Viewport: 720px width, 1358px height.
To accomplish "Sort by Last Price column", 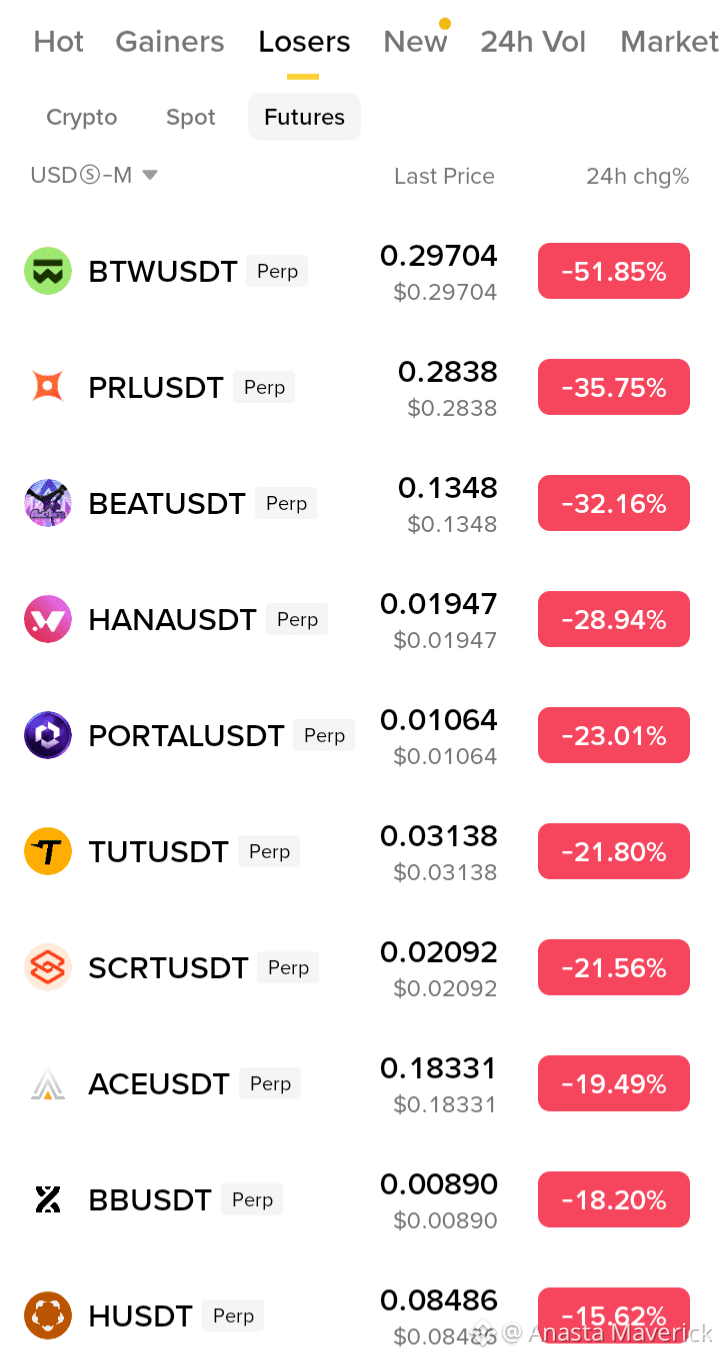I will pos(444,177).
